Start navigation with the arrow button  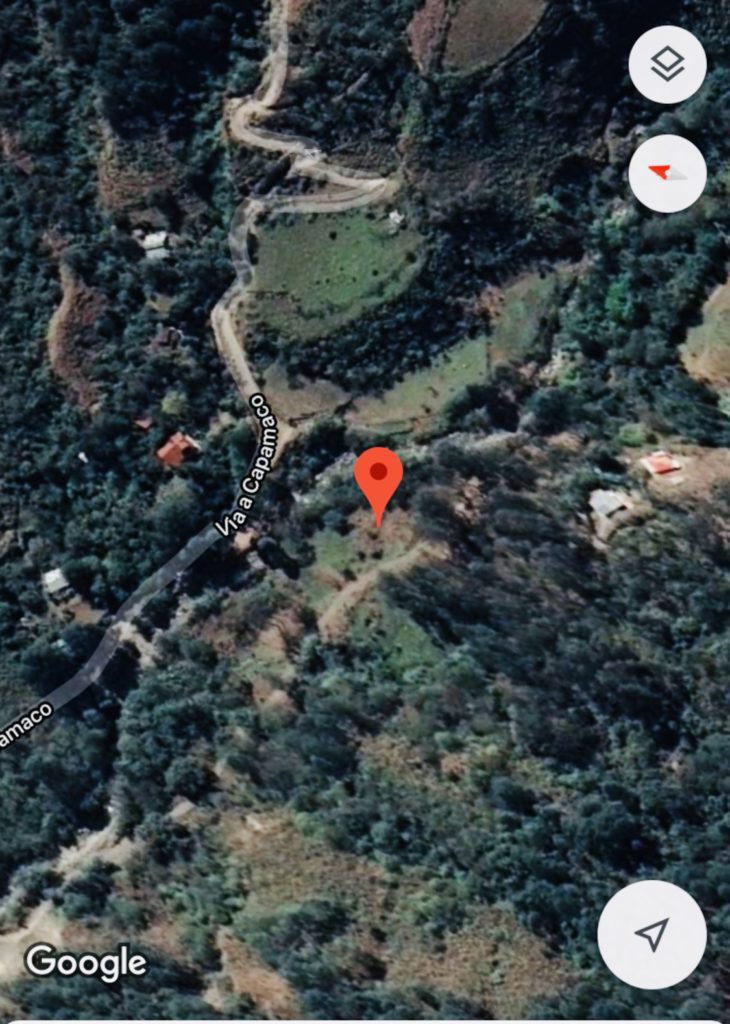click(652, 934)
